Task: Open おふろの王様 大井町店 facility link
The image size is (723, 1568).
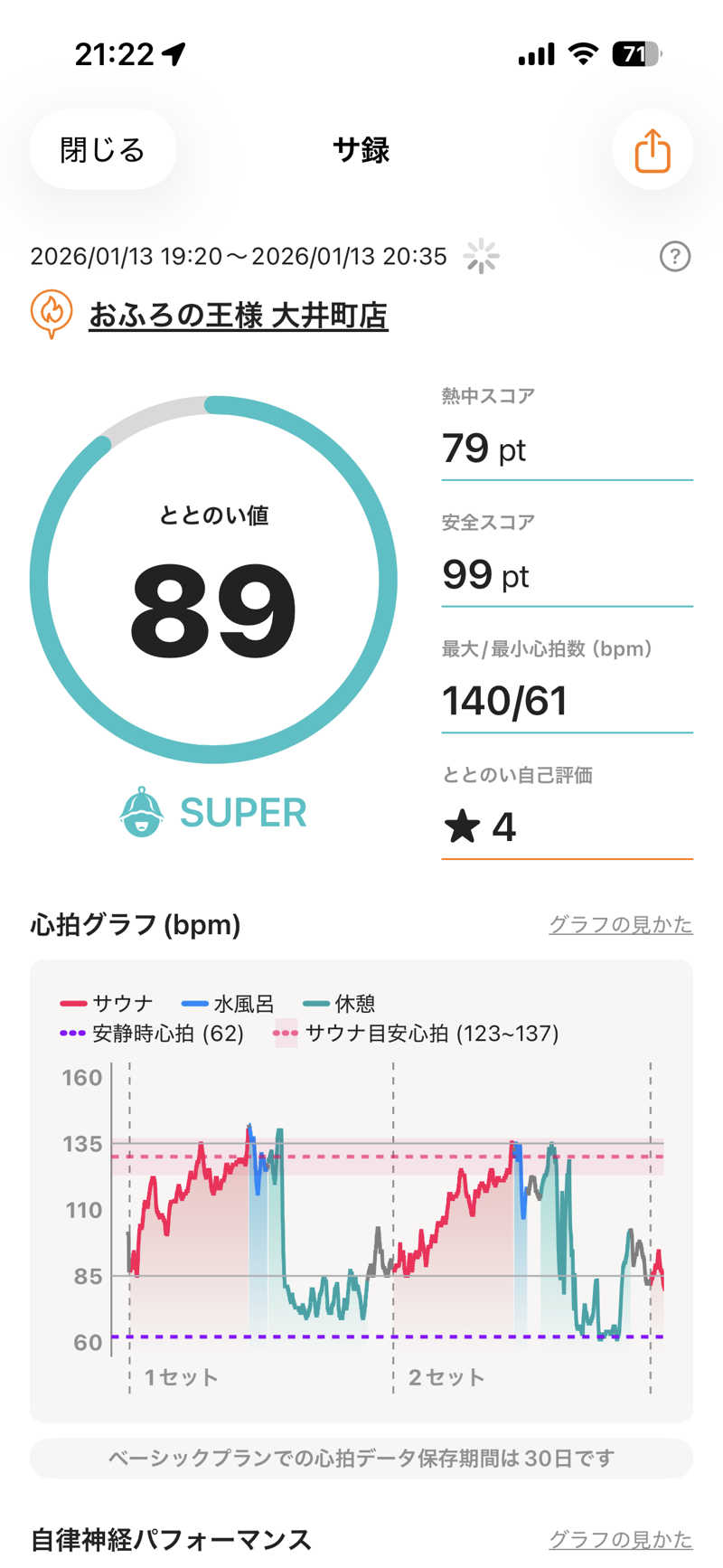Action: (x=238, y=316)
